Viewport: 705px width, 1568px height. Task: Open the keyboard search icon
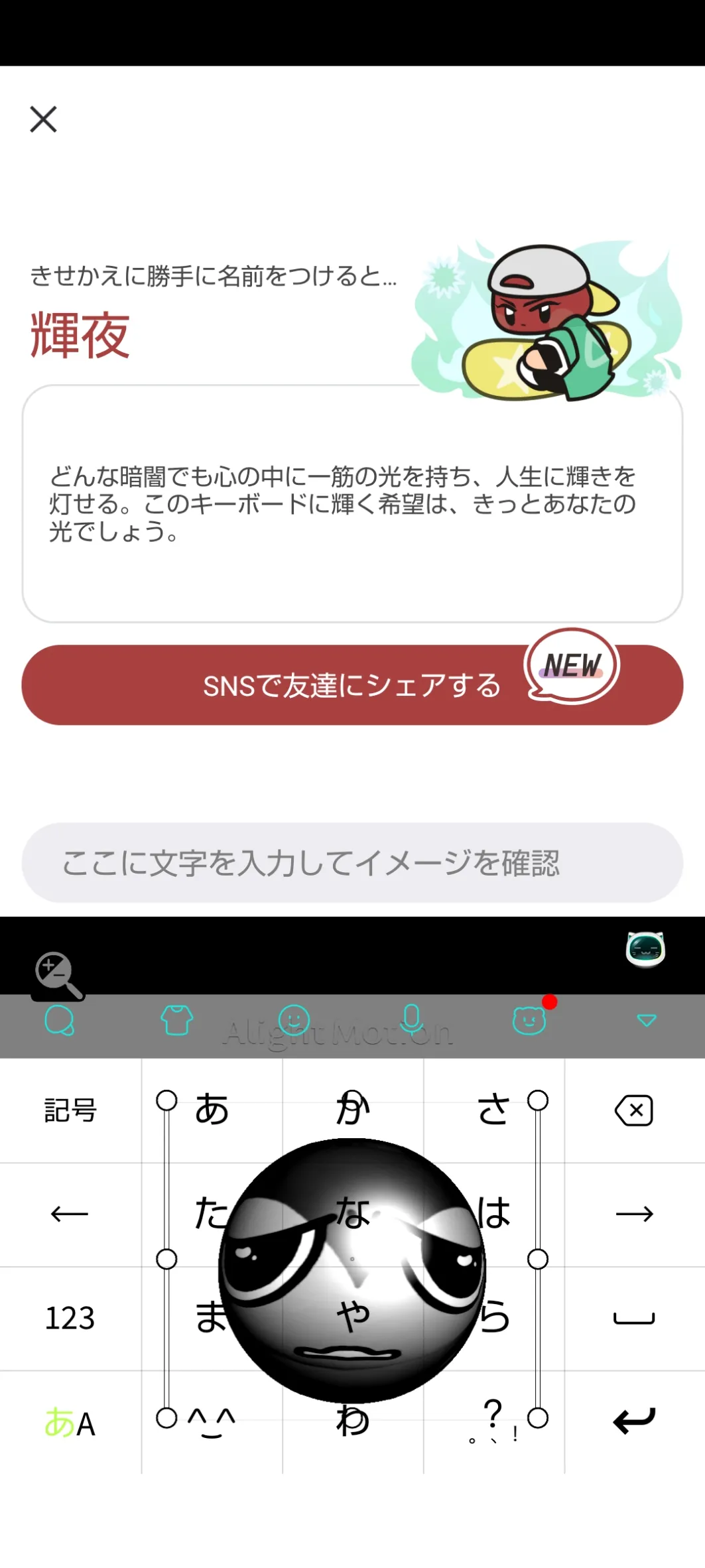pos(59,1020)
